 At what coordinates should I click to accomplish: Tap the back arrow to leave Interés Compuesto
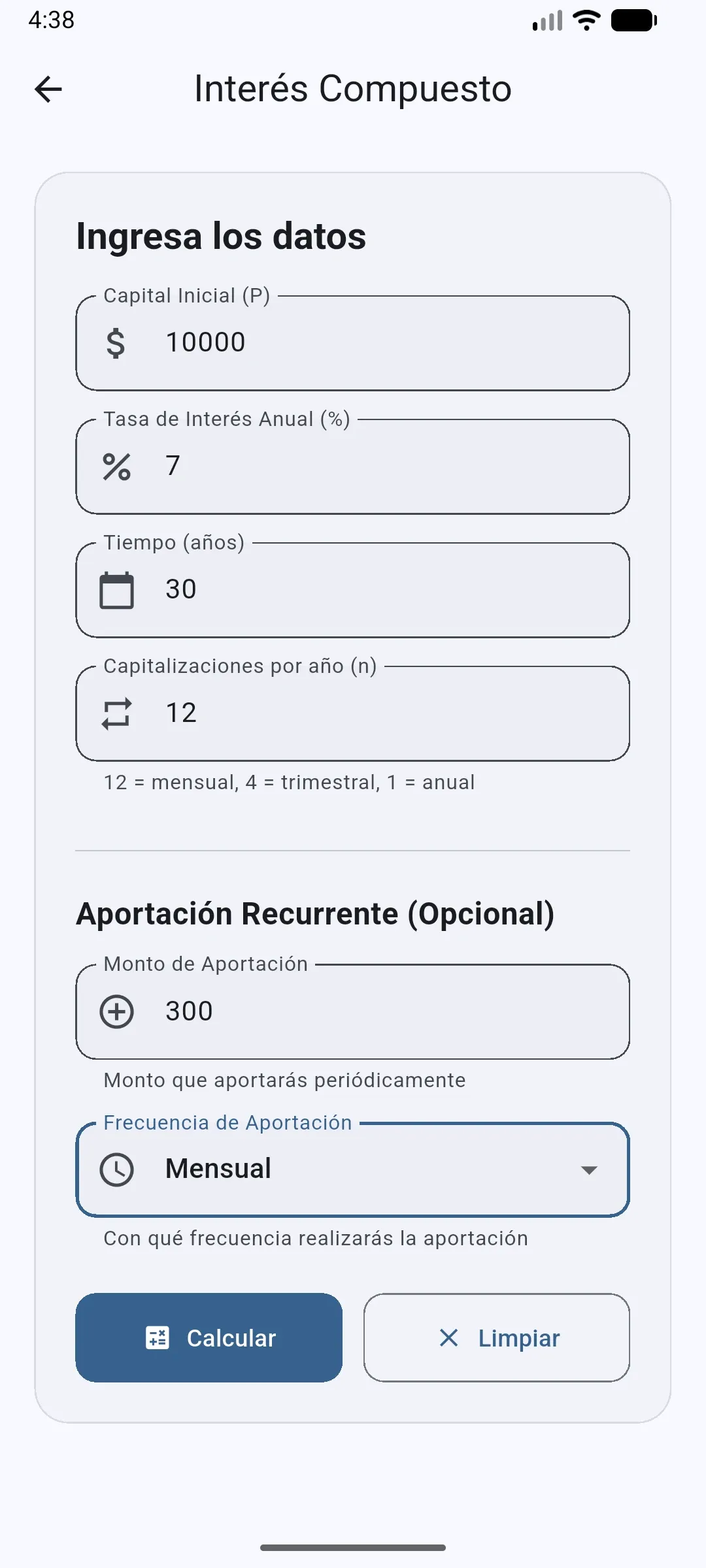pos(48,88)
